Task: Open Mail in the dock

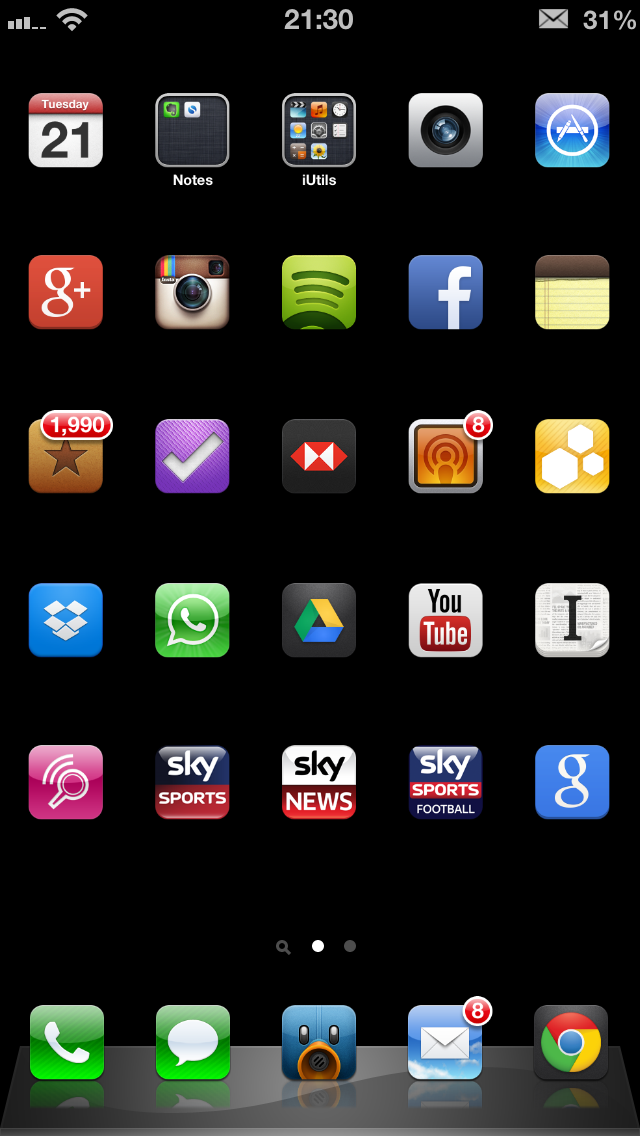Action: coord(446,1042)
